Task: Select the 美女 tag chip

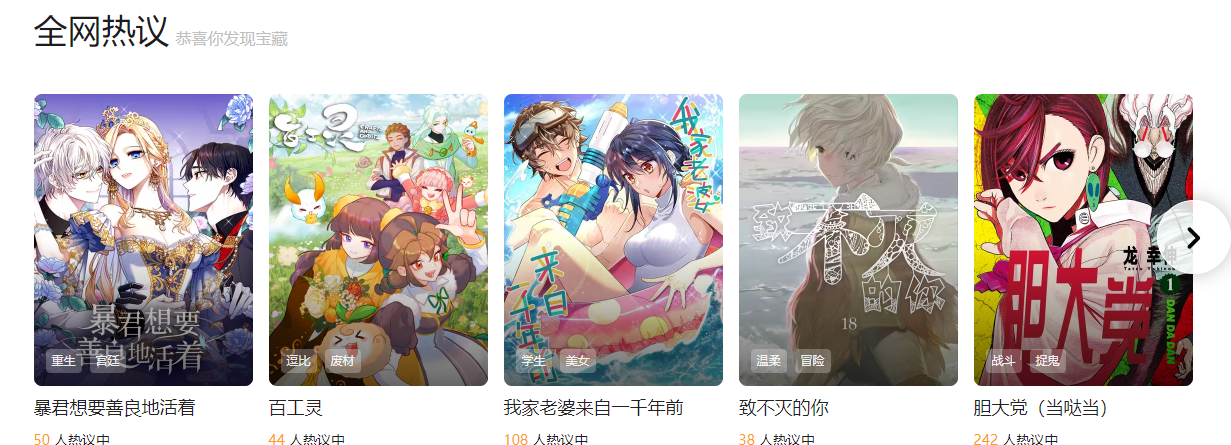Action: [x=577, y=361]
